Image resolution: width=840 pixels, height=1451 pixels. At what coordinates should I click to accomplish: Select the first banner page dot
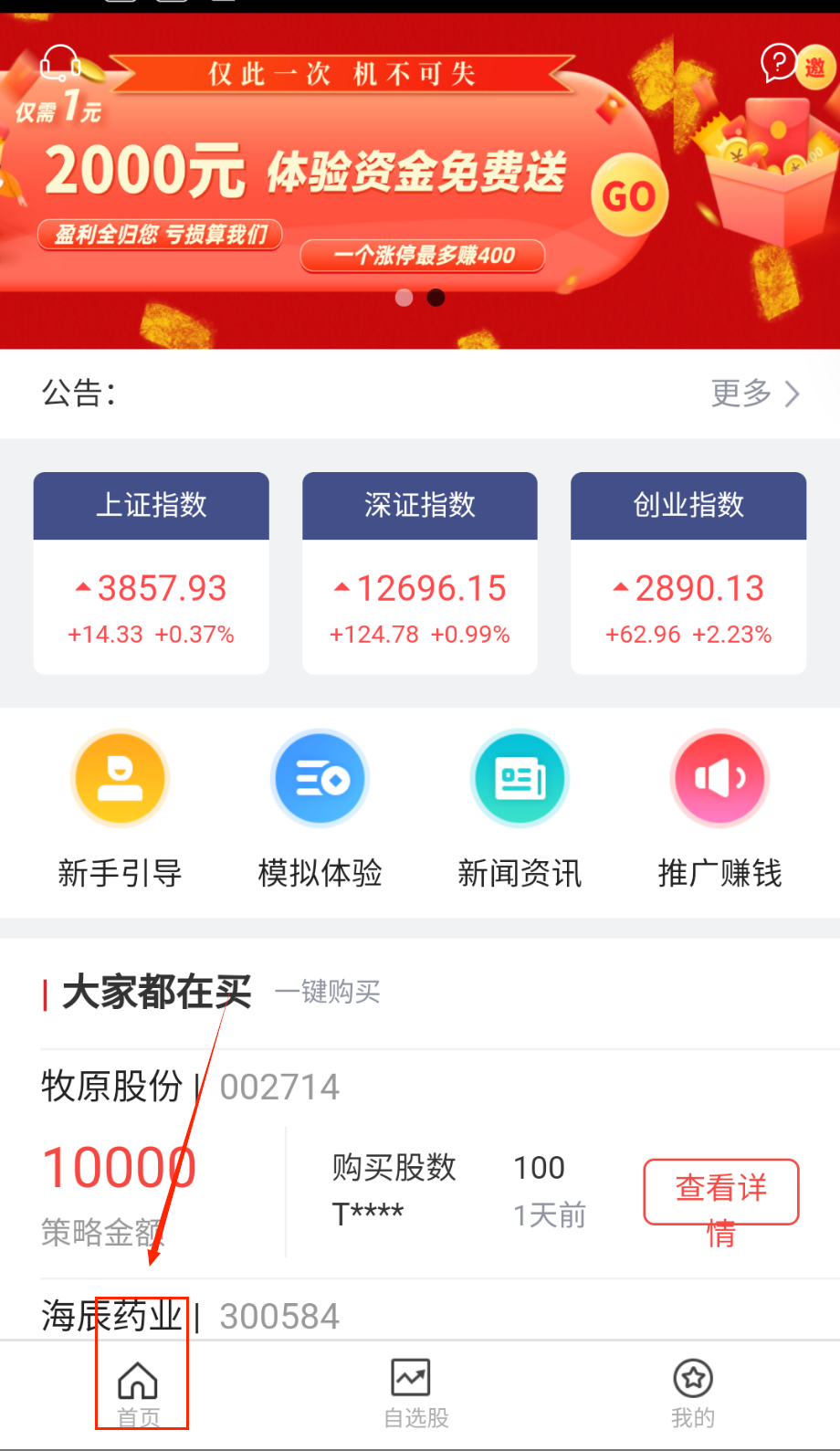coord(404,298)
